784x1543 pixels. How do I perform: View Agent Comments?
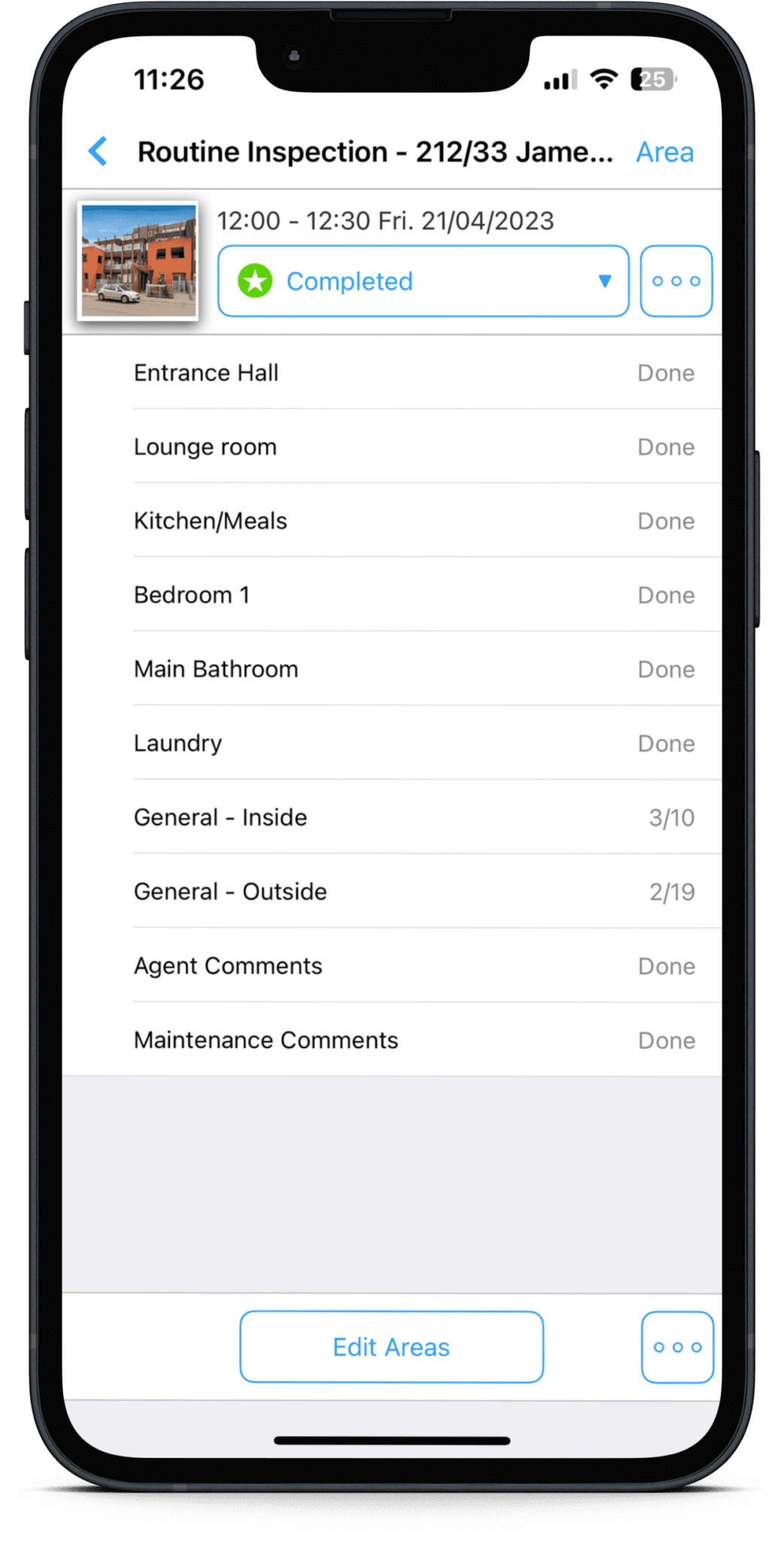392,966
